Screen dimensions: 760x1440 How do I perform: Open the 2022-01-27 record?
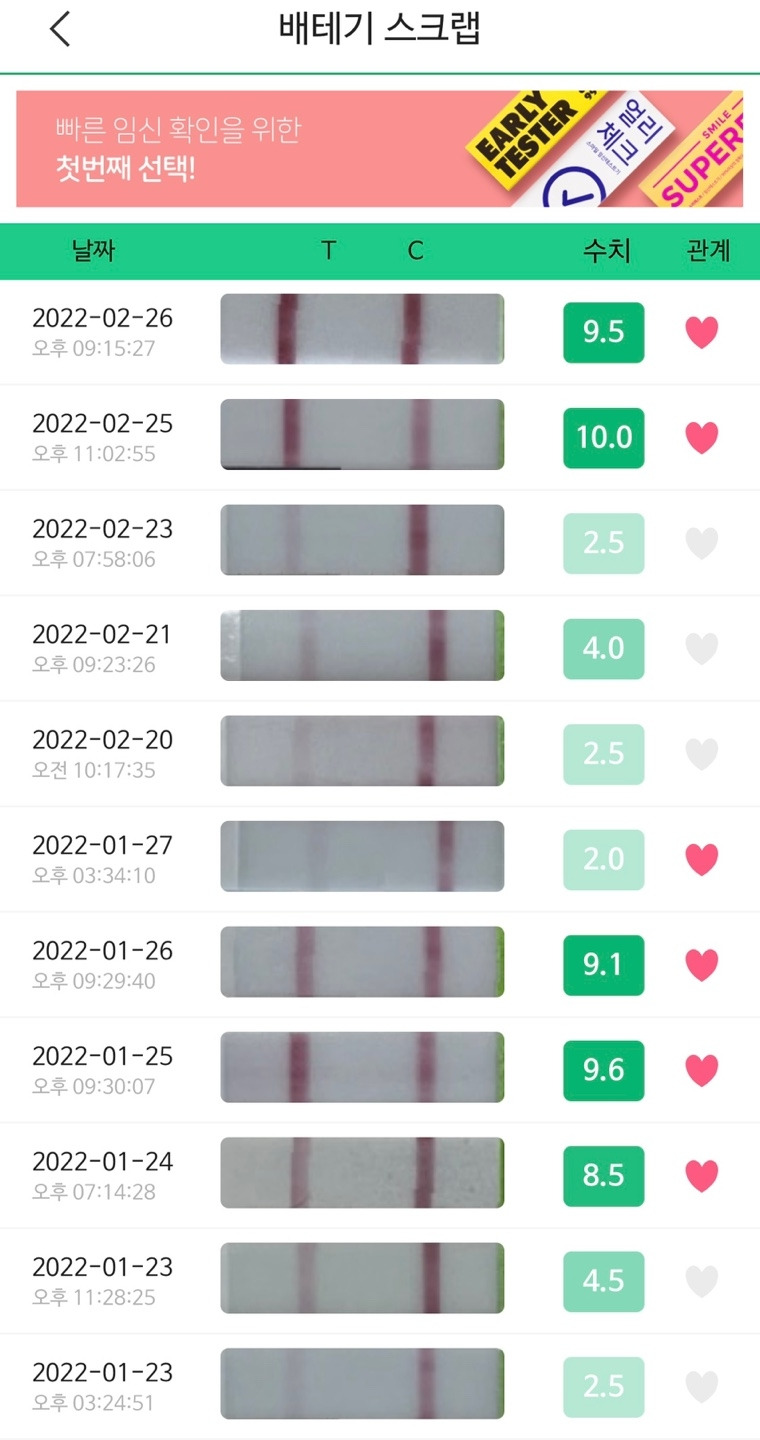380,859
